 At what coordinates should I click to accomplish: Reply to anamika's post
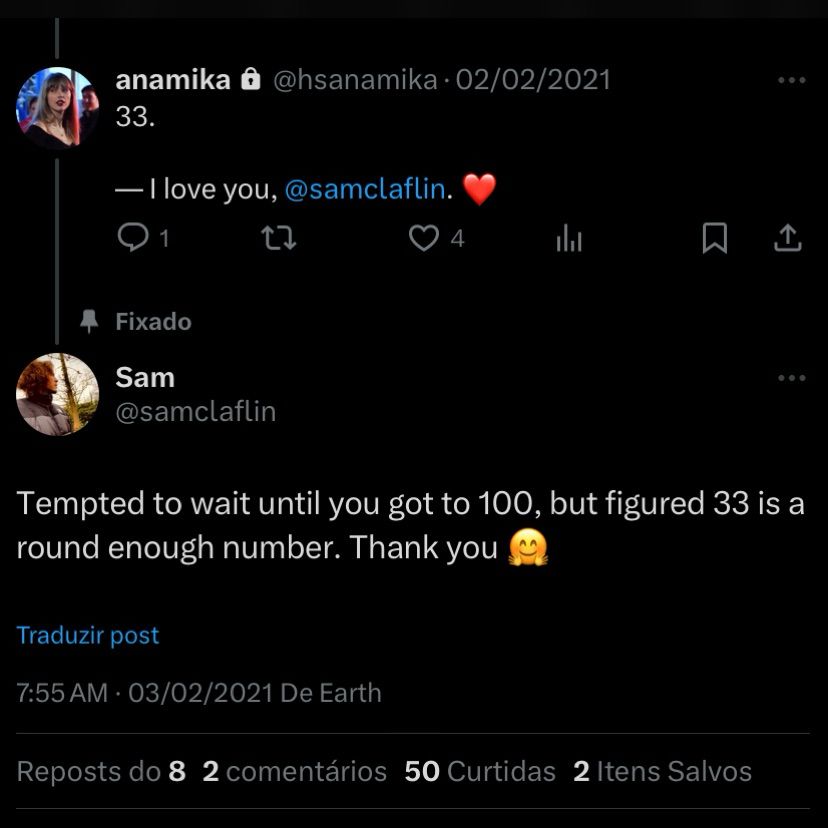click(x=132, y=238)
